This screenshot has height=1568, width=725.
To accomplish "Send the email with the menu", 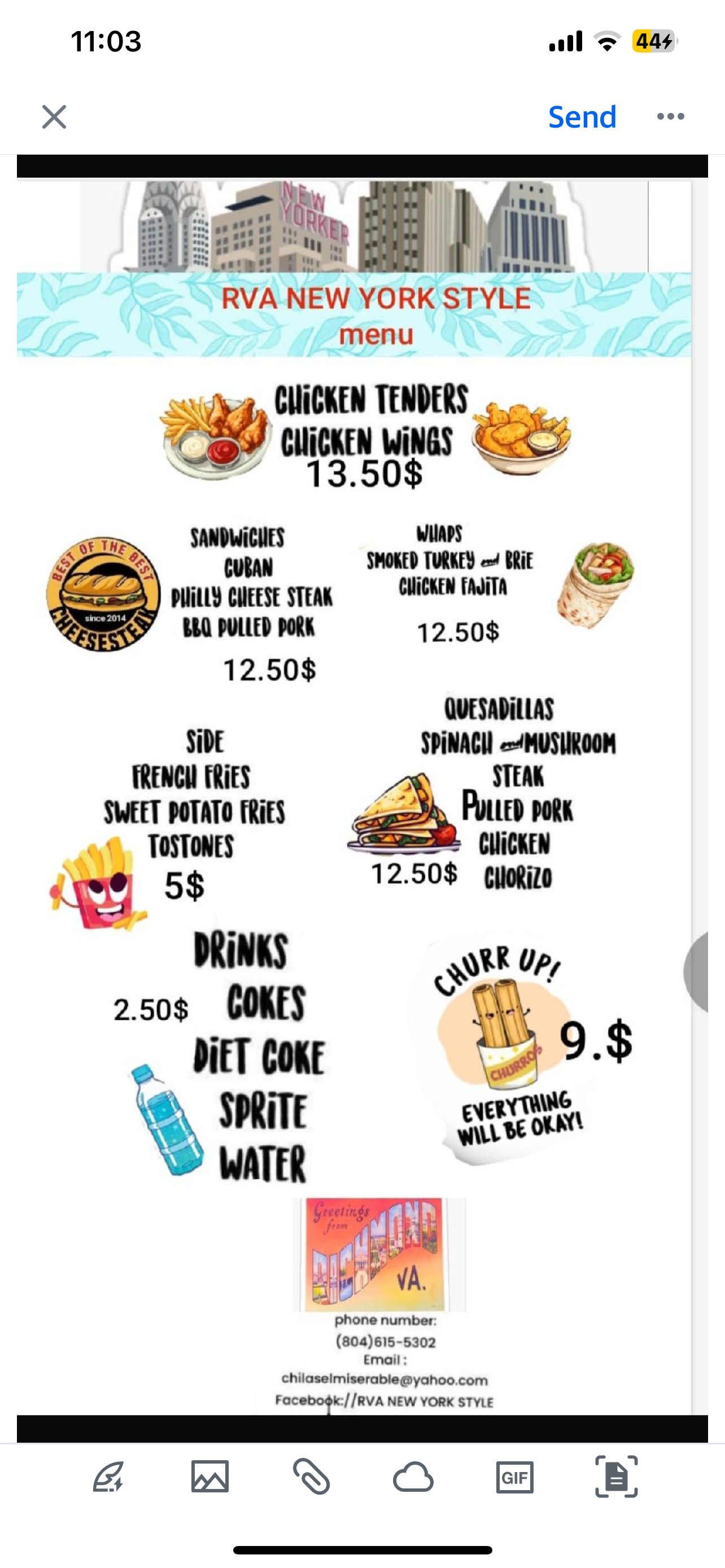I will click(x=582, y=117).
